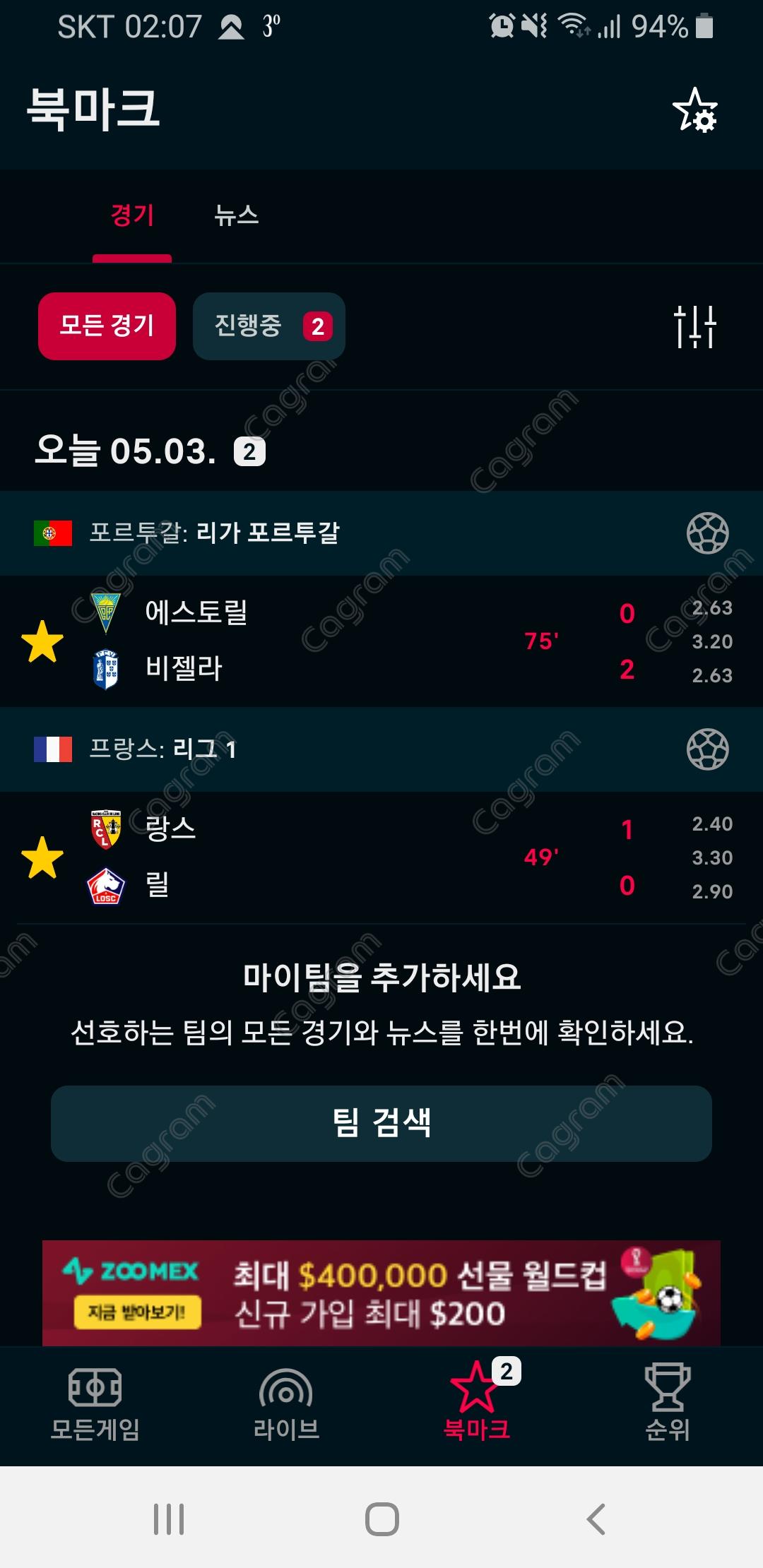763x1568 pixels.
Task: Open recent apps from navigation bar
Action: 169,1519
